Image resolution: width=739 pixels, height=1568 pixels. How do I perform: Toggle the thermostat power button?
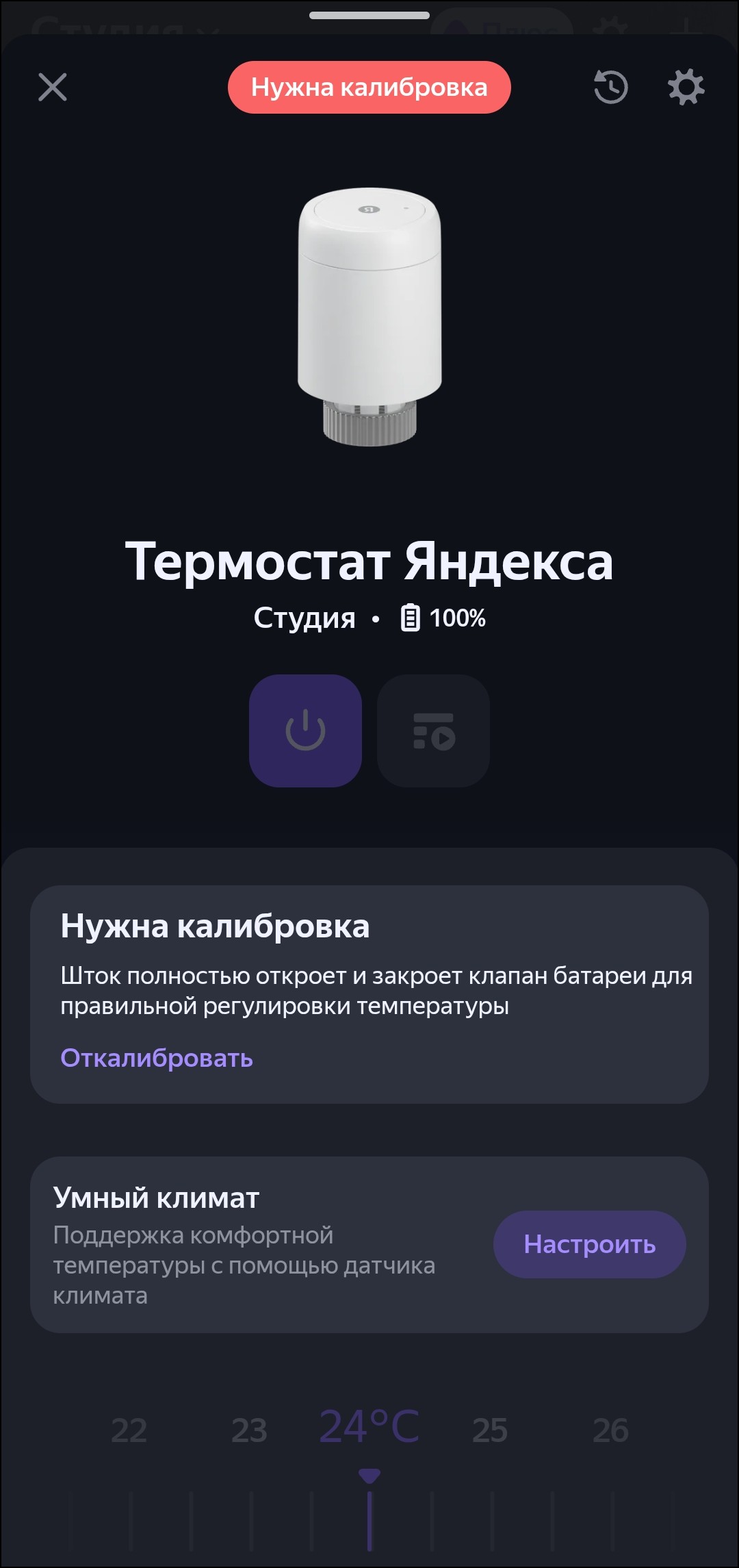pyautogui.click(x=305, y=731)
